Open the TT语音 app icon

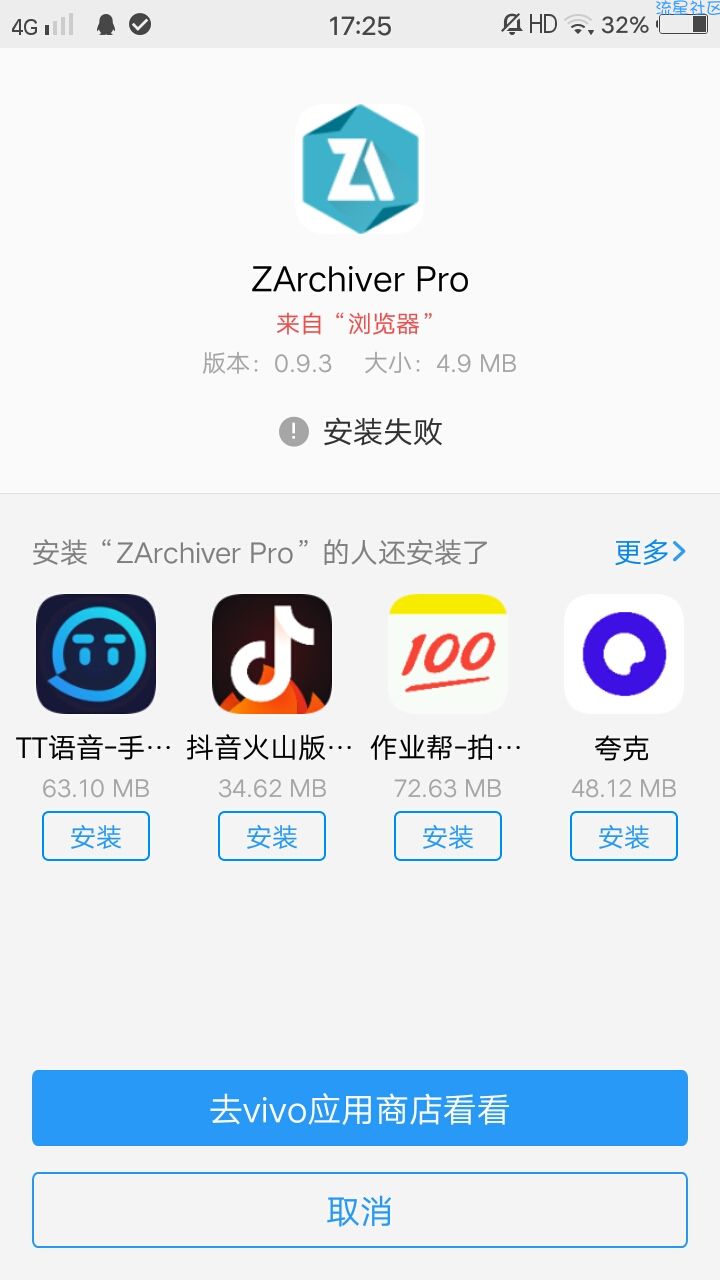tap(96, 654)
